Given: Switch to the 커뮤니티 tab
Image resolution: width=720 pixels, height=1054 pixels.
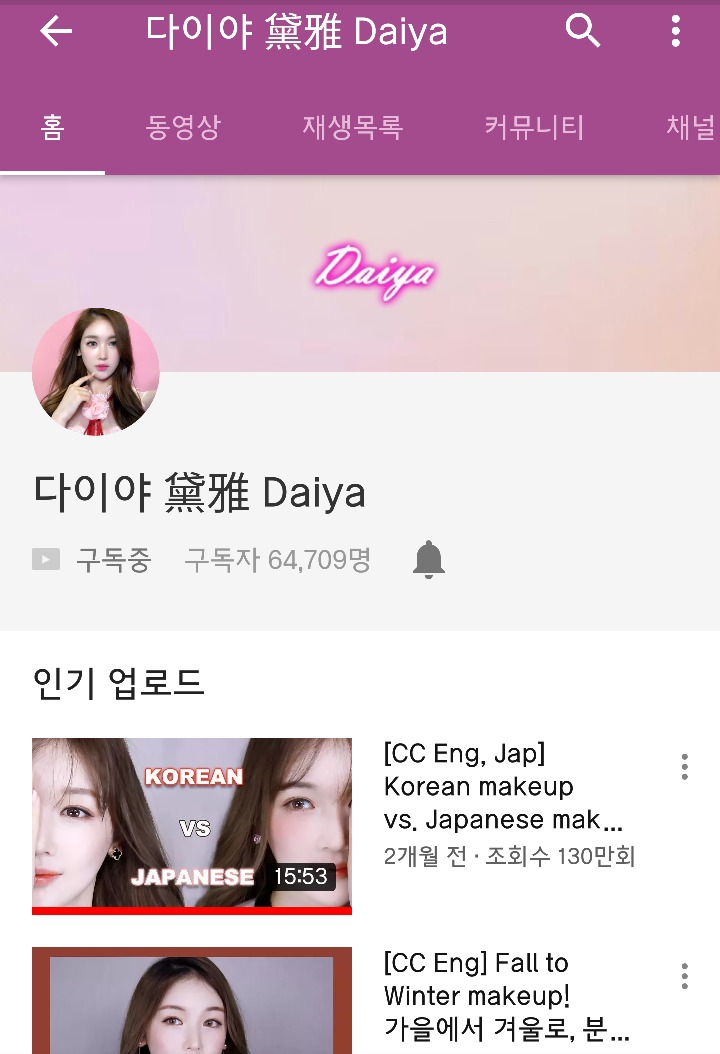Looking at the screenshot, I should click(x=534, y=128).
